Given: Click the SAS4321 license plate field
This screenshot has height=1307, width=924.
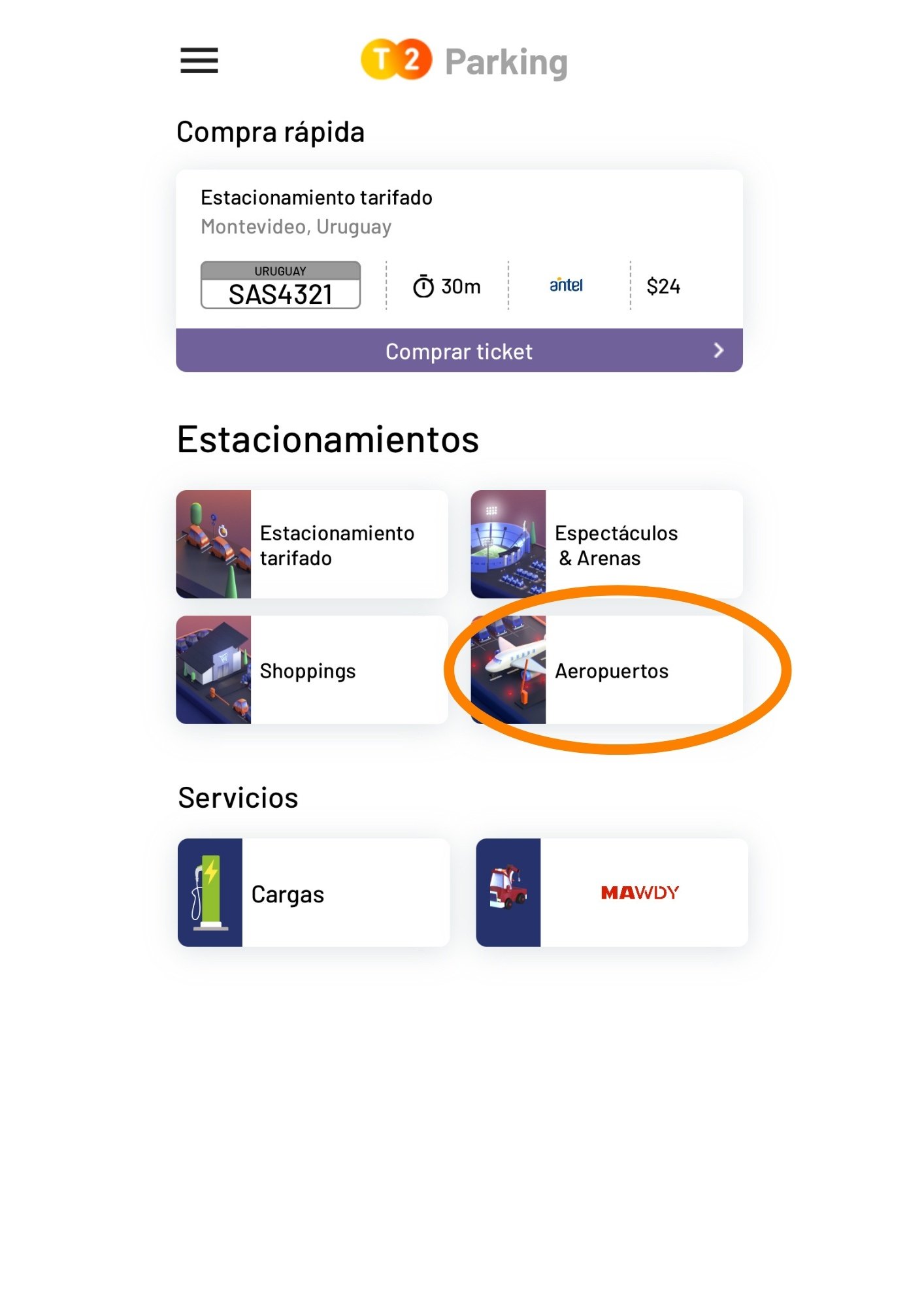Looking at the screenshot, I should (x=280, y=286).
